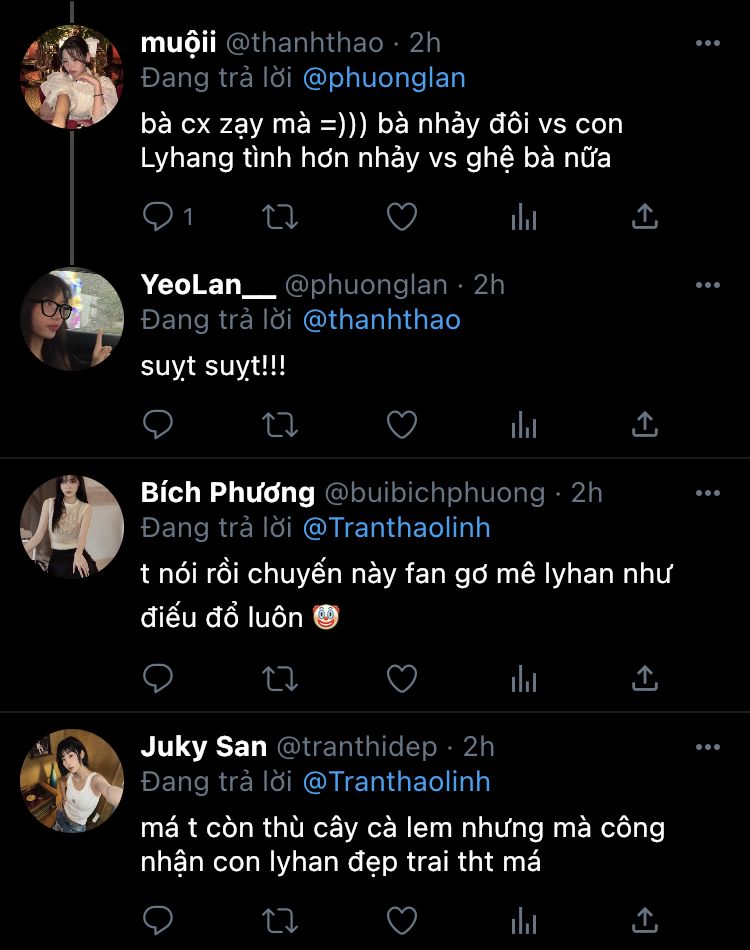
Task: Open the @phuonglan mention link in muộii's reply
Action: (384, 78)
